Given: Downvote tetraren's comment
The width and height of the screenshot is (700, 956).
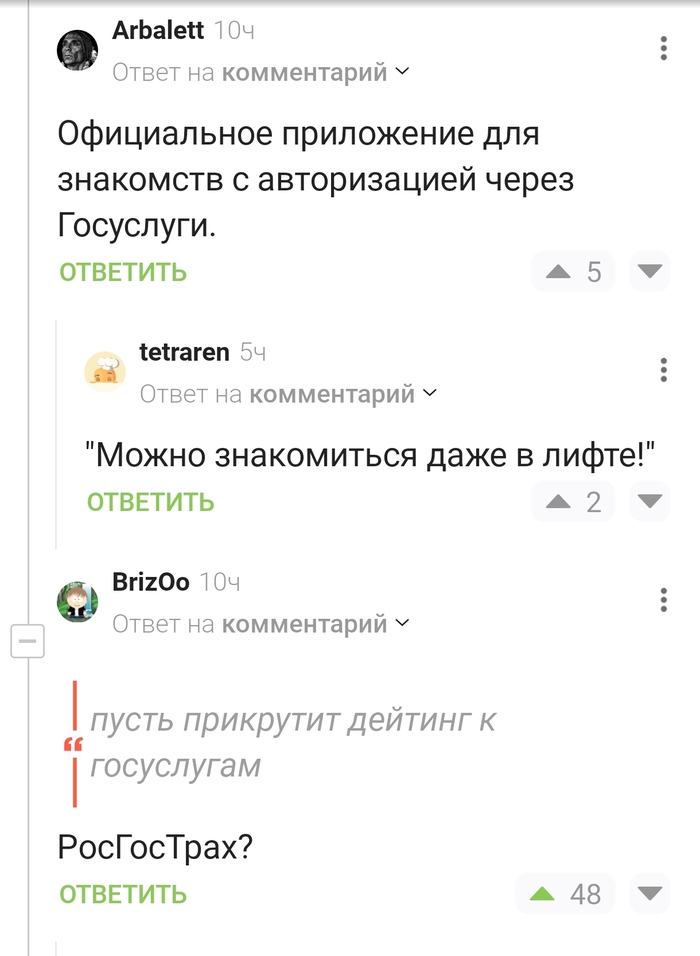Looking at the screenshot, I should [x=650, y=501].
